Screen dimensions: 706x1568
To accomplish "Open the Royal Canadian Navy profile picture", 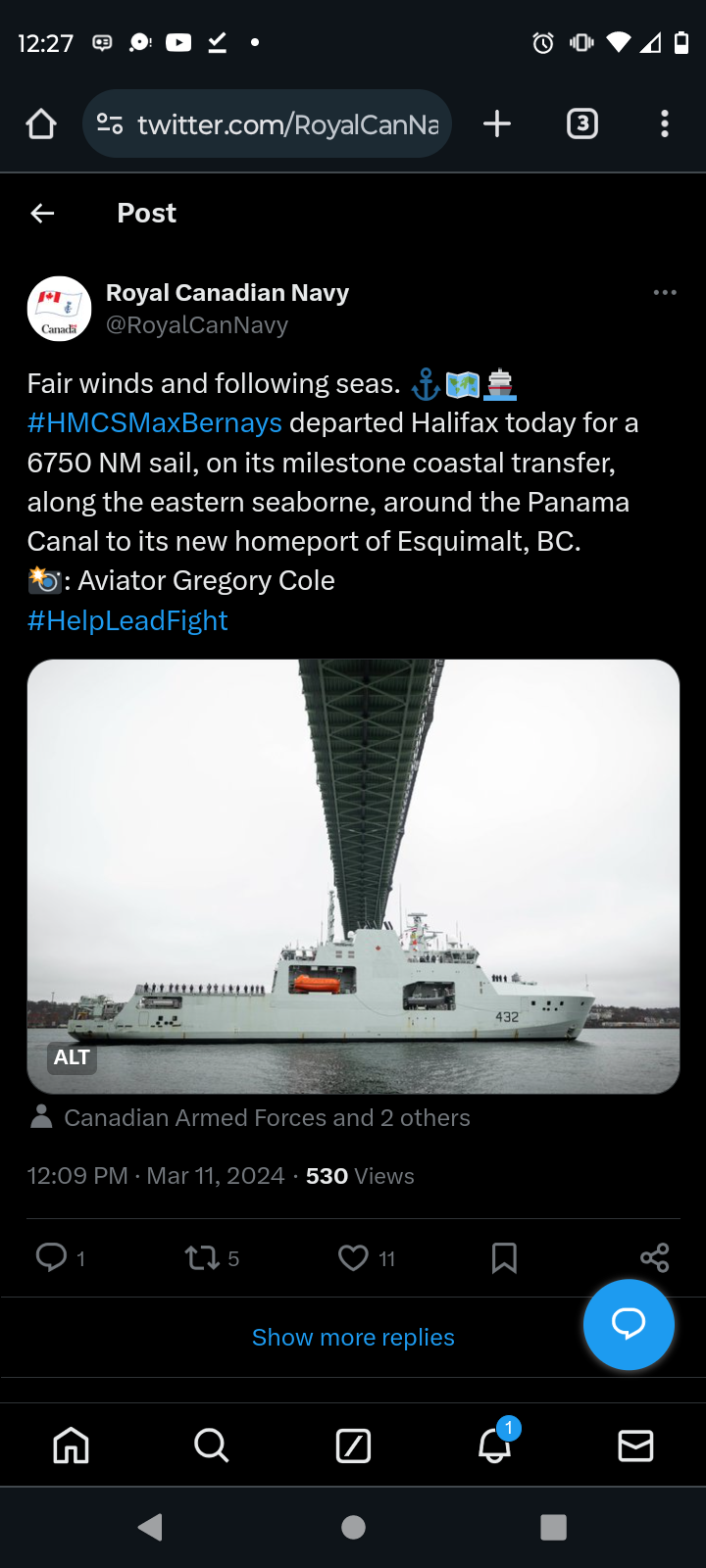I will (59, 309).
